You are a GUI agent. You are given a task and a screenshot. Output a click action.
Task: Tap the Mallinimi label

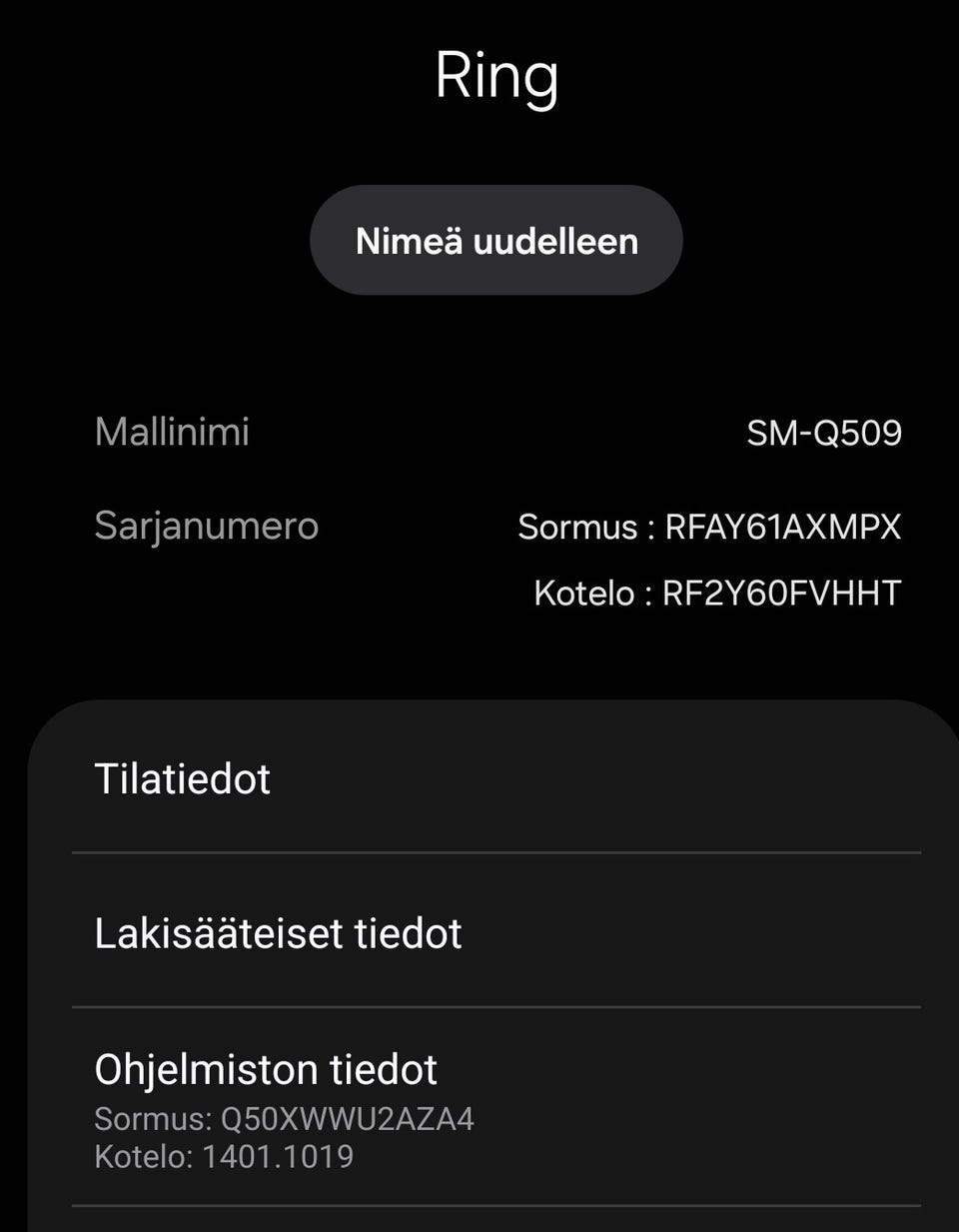coord(171,432)
